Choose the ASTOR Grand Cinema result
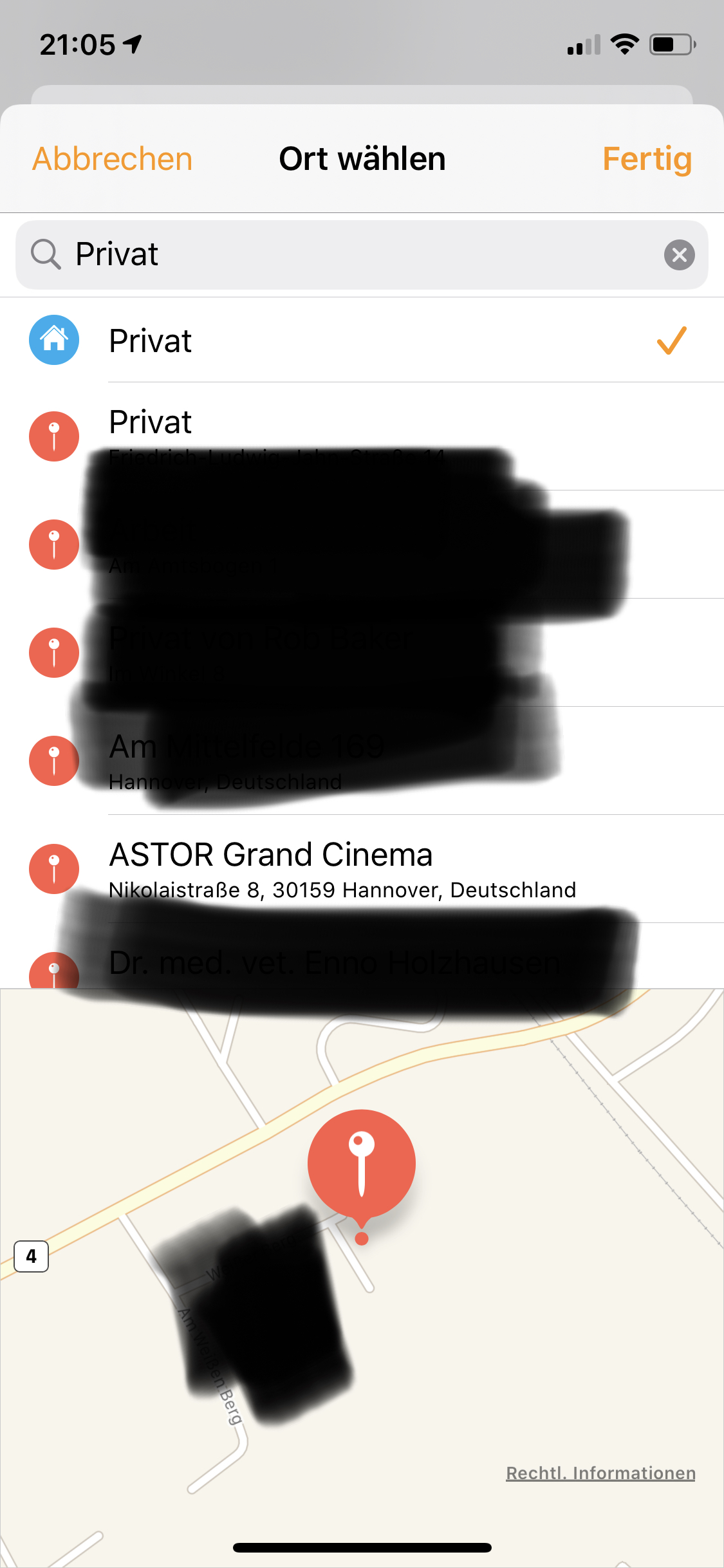This screenshot has width=724, height=1568. coord(360,868)
